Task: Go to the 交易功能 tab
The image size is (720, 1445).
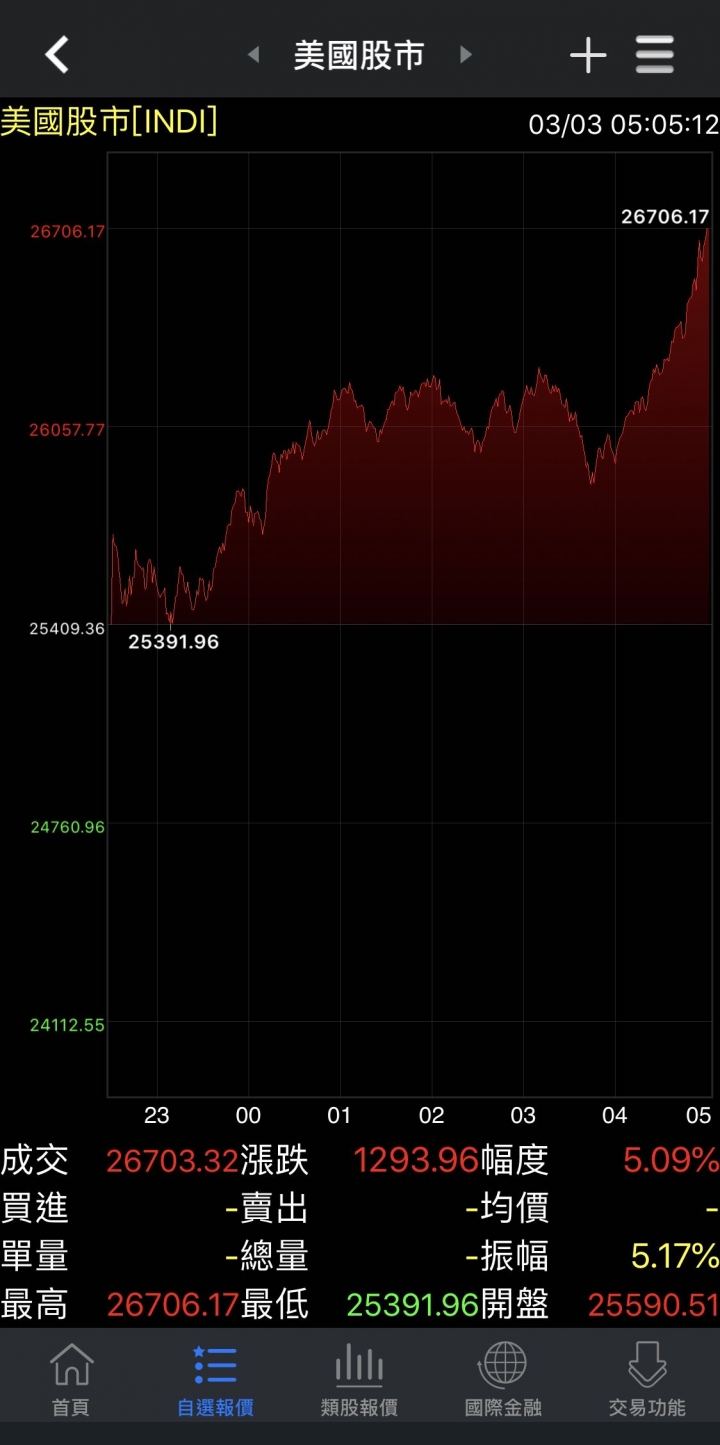Action: 647,1380
